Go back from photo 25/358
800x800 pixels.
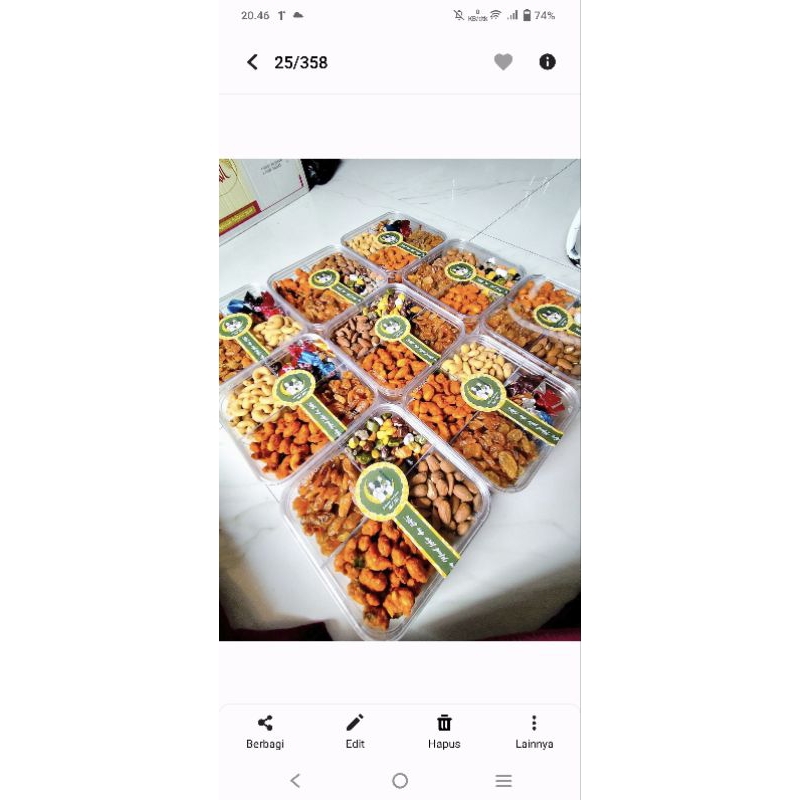[252, 62]
